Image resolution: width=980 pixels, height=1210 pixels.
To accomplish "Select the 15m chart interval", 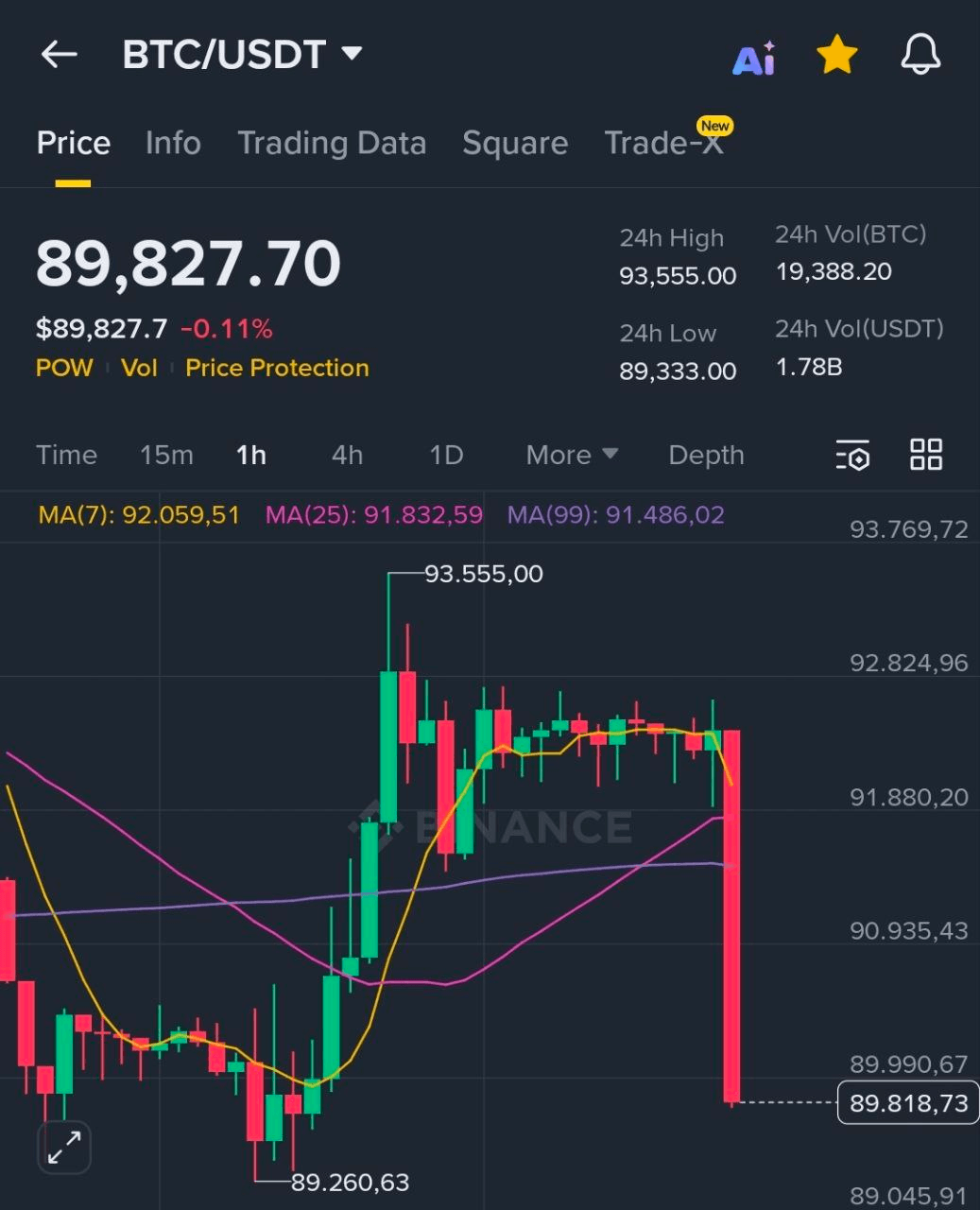I will point(166,455).
